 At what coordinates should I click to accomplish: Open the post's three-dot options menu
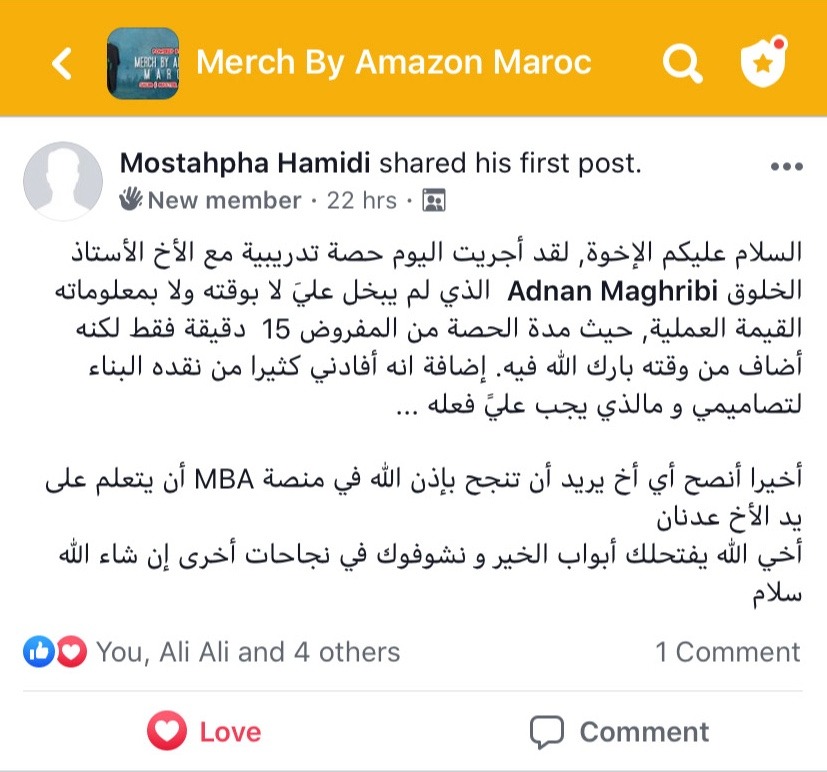tap(786, 167)
